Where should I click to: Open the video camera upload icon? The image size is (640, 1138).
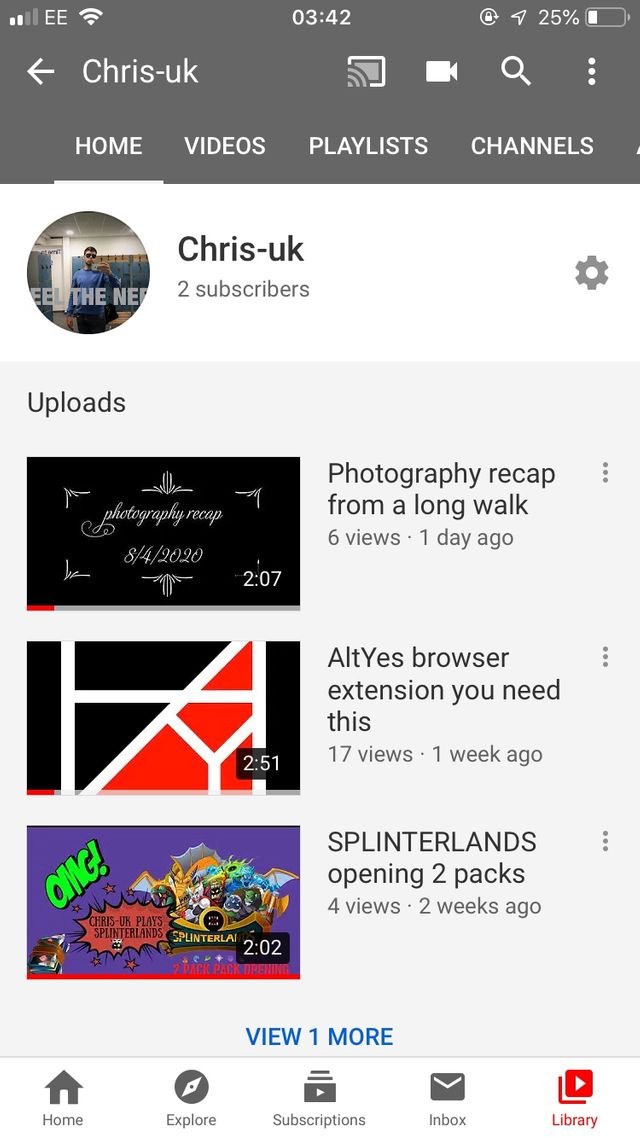tap(441, 71)
